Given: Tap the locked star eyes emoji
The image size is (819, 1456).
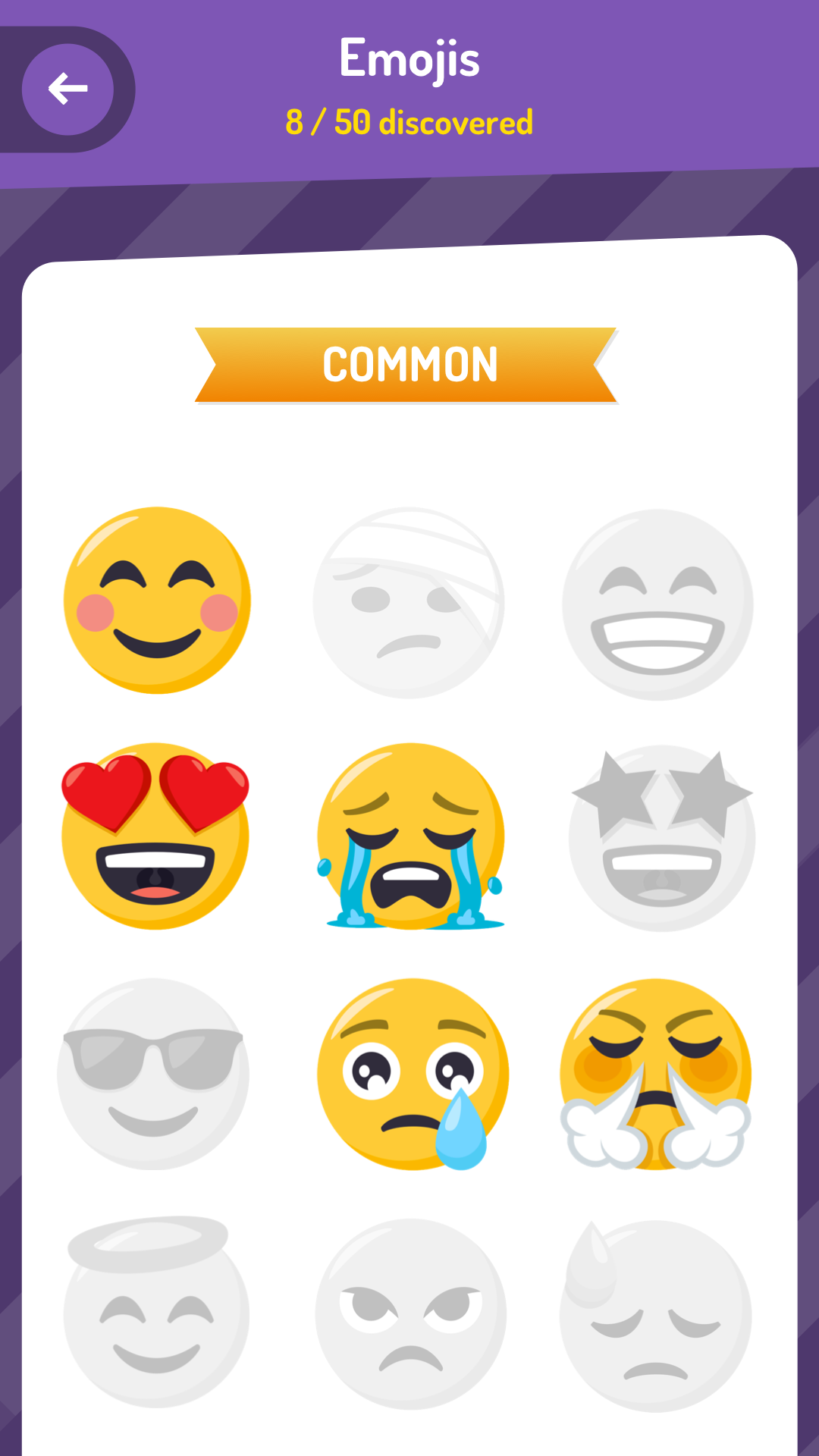Looking at the screenshot, I should pyautogui.click(x=661, y=839).
